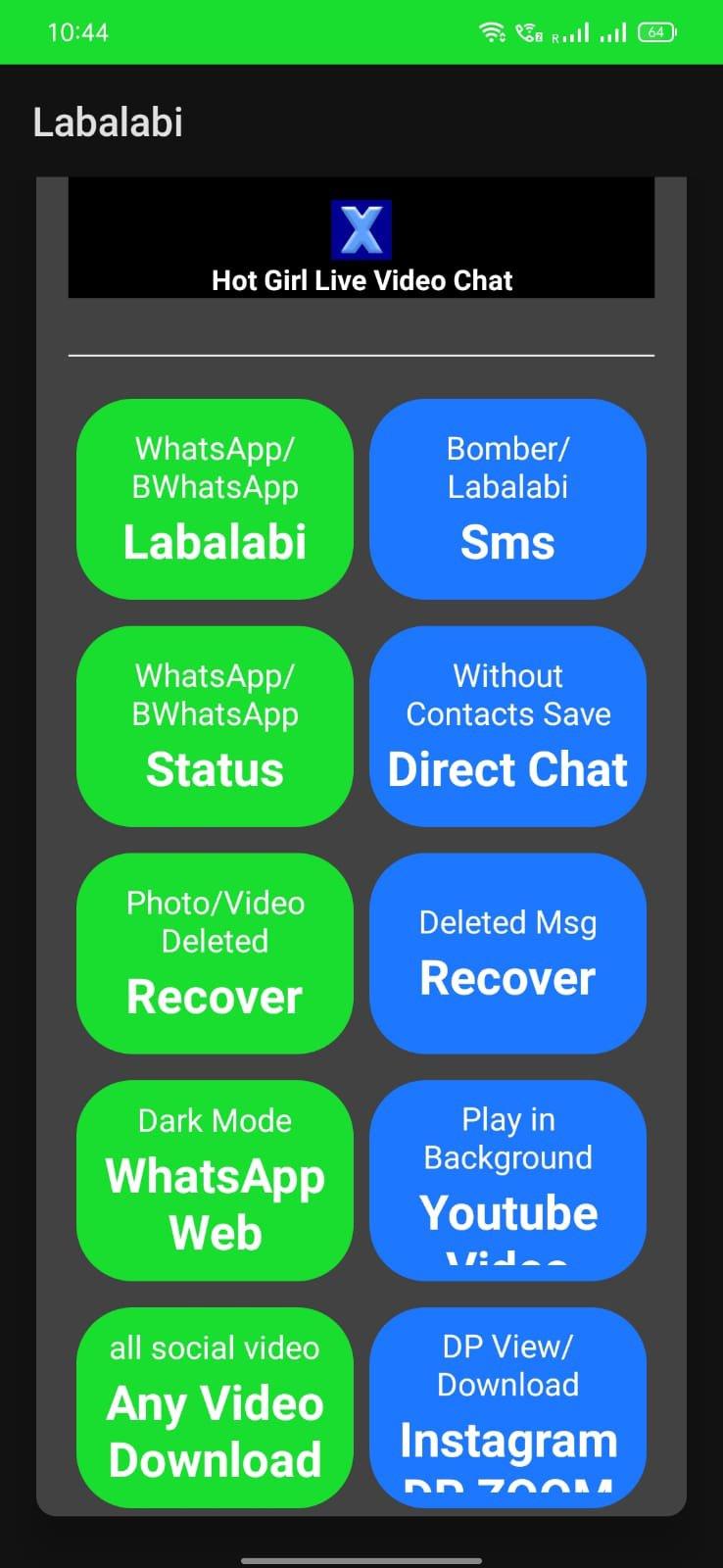This screenshot has height=1568, width=723.
Task: Open Any Video Download for social videos
Action: point(215,1407)
